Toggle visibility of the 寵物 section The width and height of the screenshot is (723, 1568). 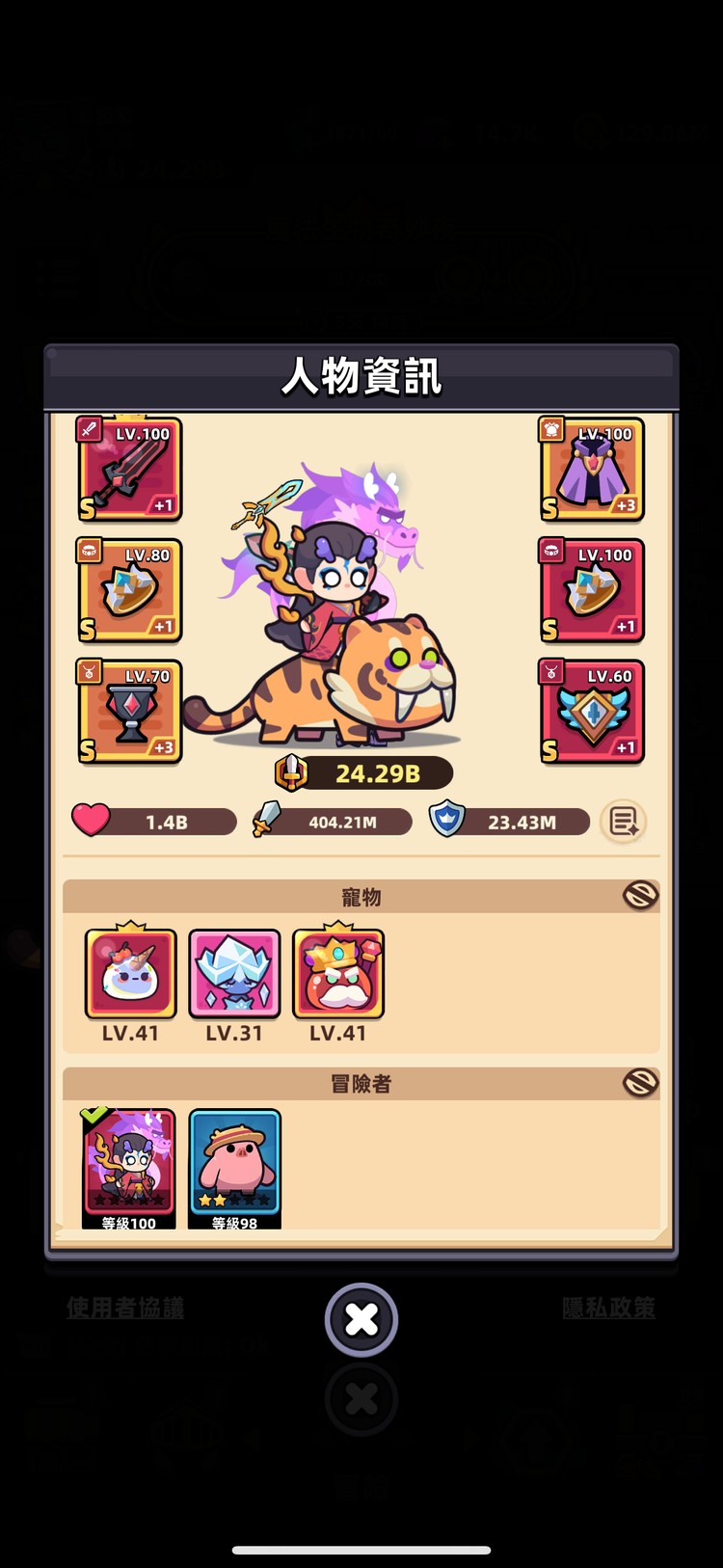(640, 896)
